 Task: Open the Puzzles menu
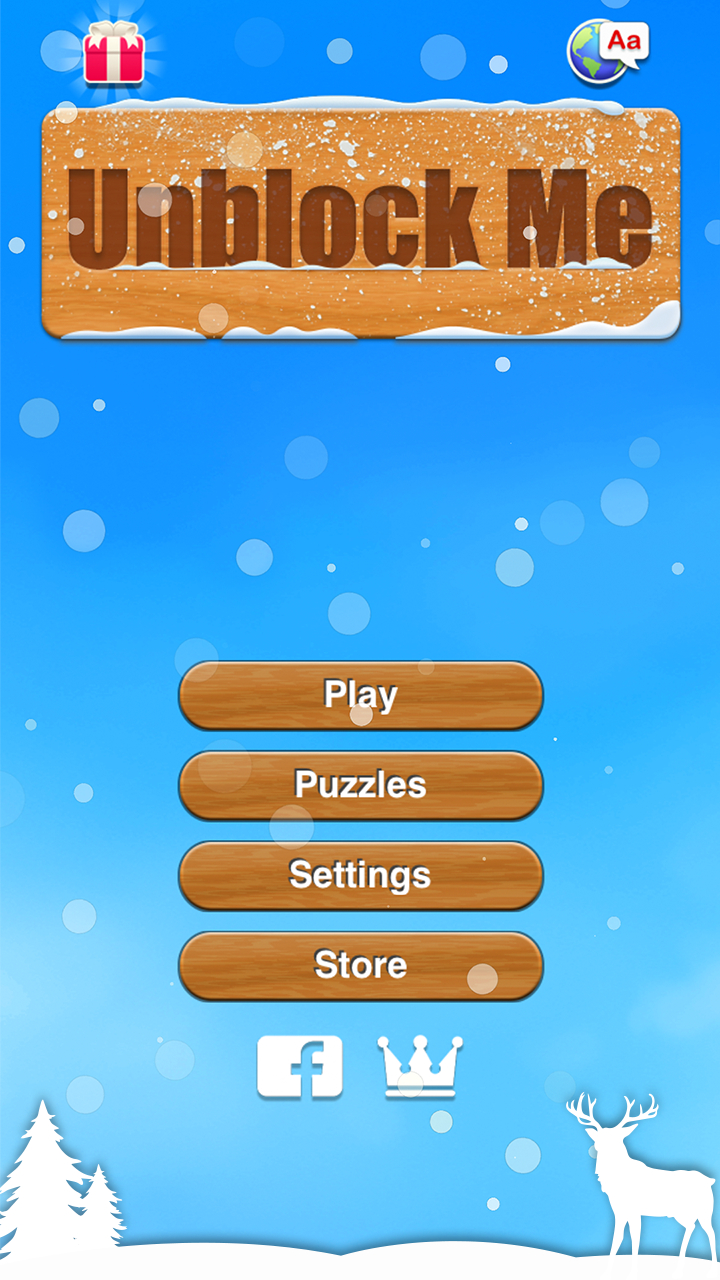360,785
